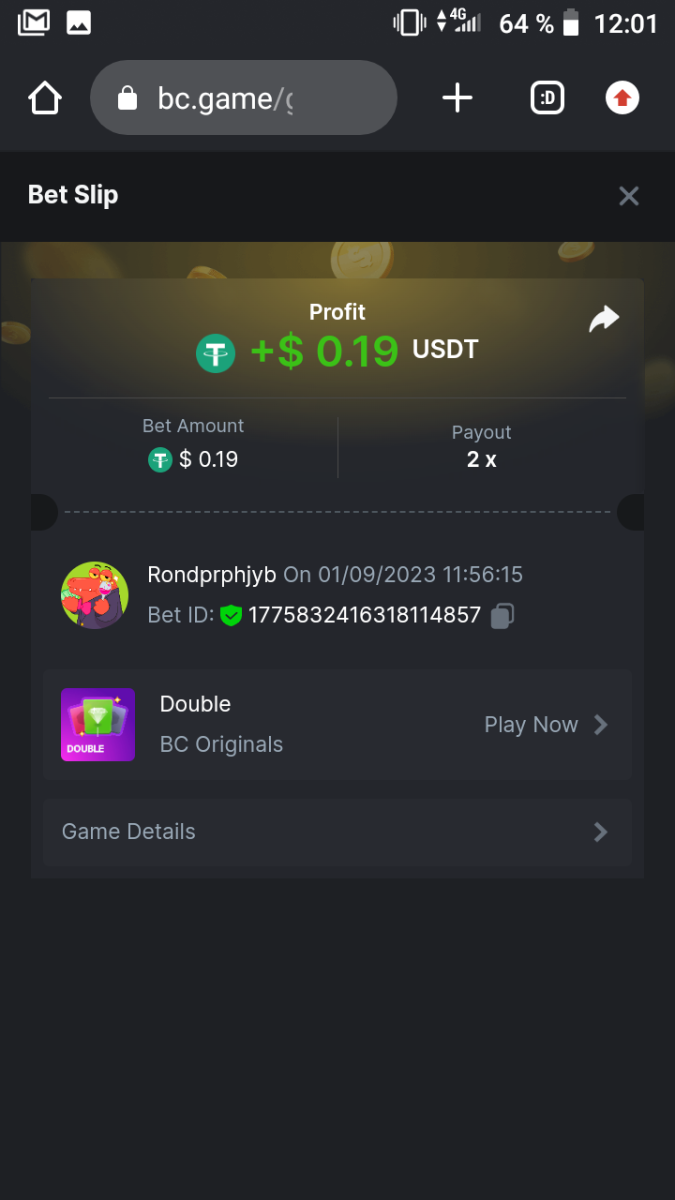Screen dimensions: 675x1200
Task: Open the Double game via Play Now
Action: [545, 725]
